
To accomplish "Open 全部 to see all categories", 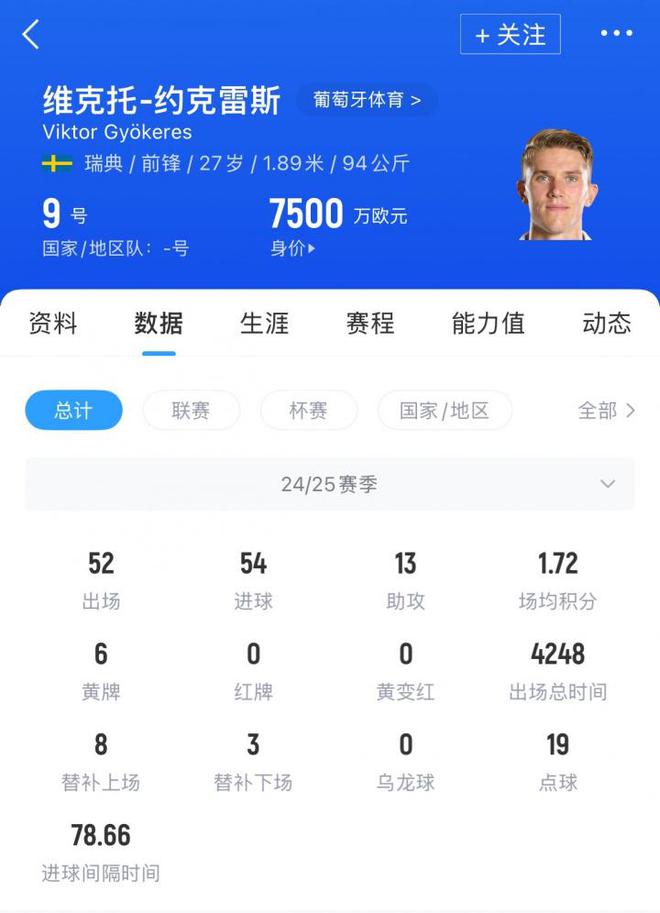I will point(606,410).
